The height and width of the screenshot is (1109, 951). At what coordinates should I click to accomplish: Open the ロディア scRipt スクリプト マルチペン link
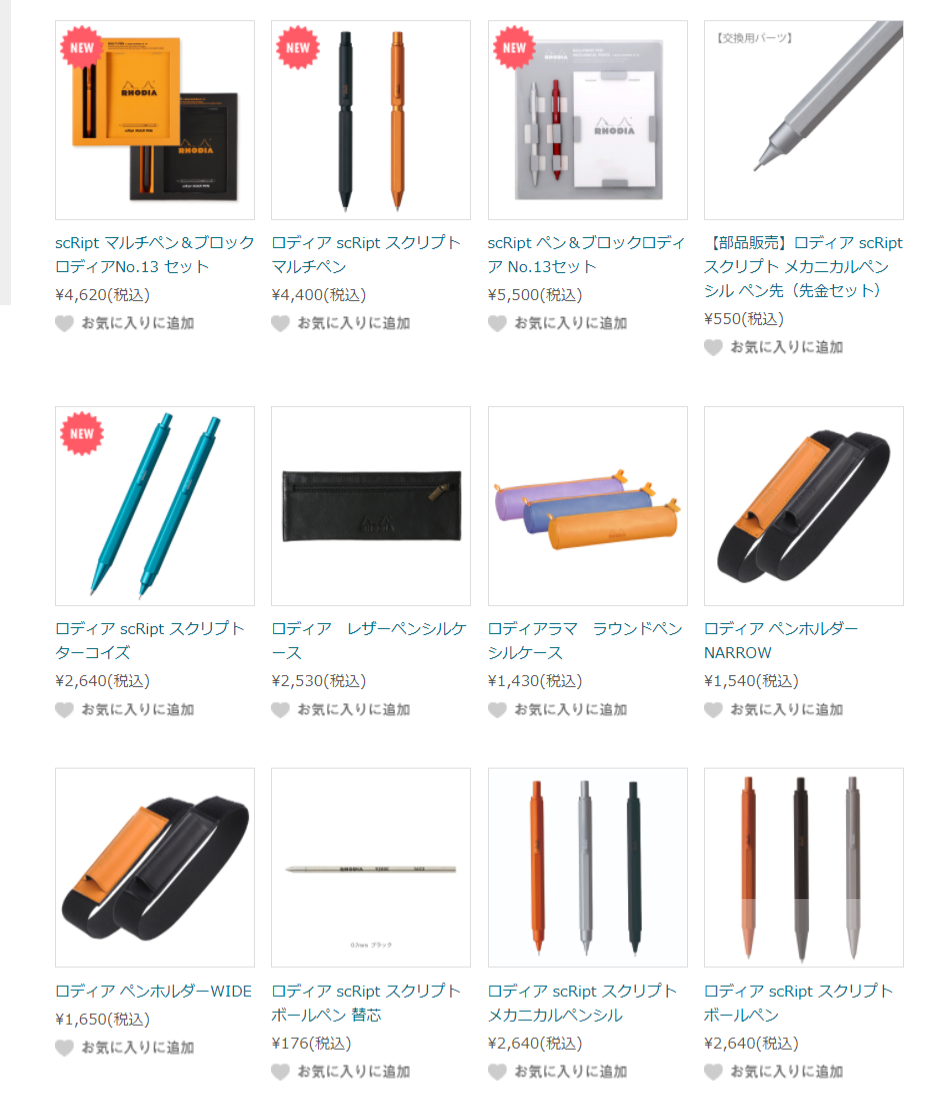pyautogui.click(x=366, y=254)
